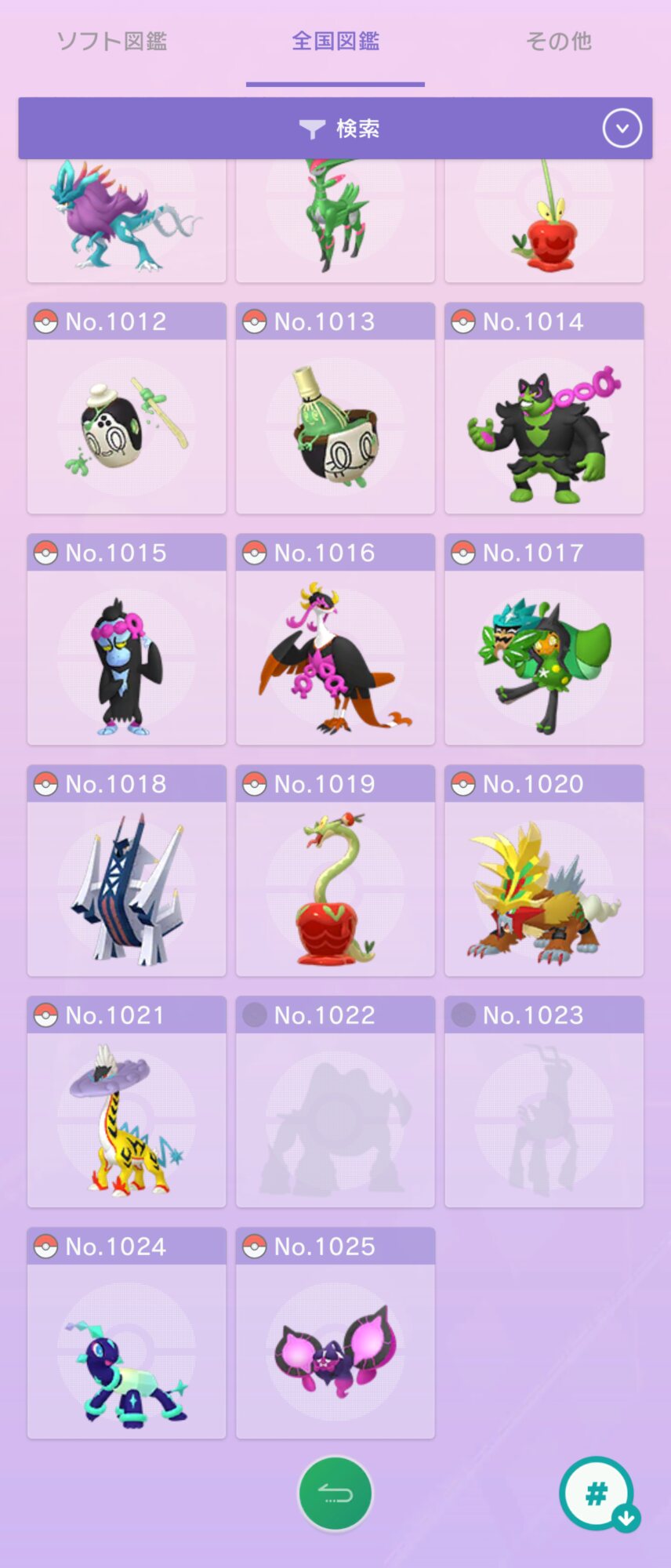The image size is (671, 1568).
Task: Expand the search options chevron
Action: click(x=622, y=129)
